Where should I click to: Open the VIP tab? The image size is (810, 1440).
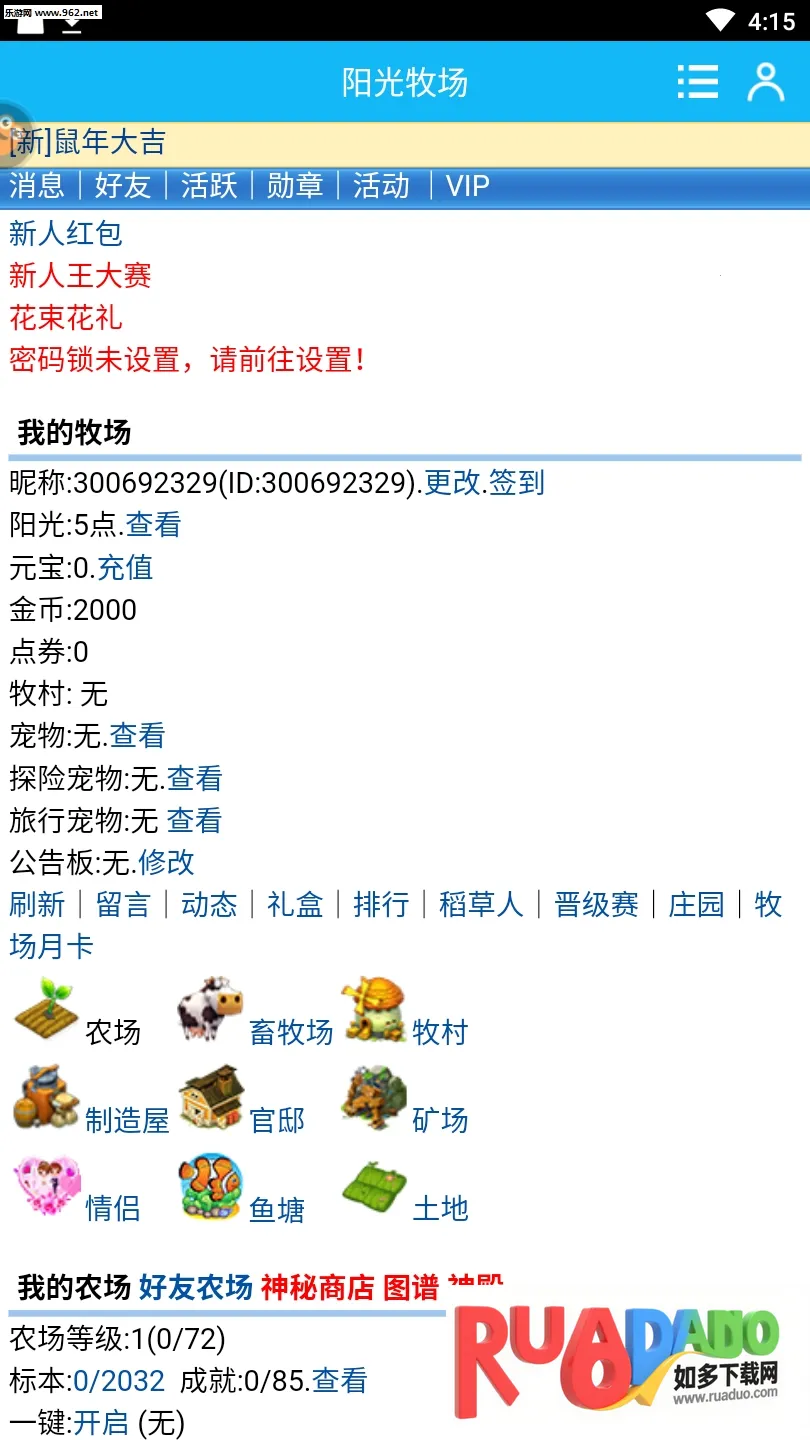pyautogui.click(x=467, y=186)
